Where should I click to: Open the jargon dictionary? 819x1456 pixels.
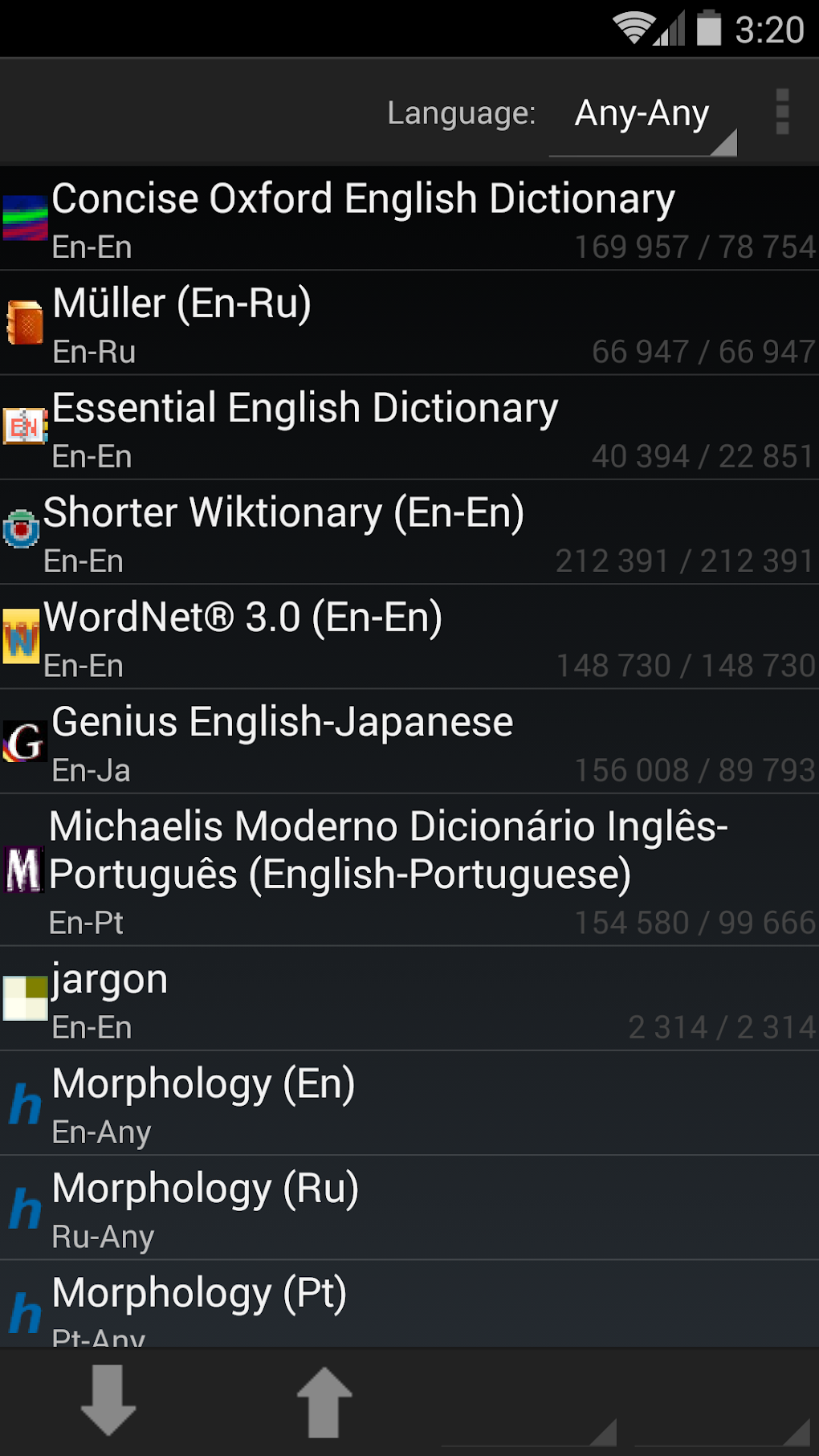click(x=409, y=999)
